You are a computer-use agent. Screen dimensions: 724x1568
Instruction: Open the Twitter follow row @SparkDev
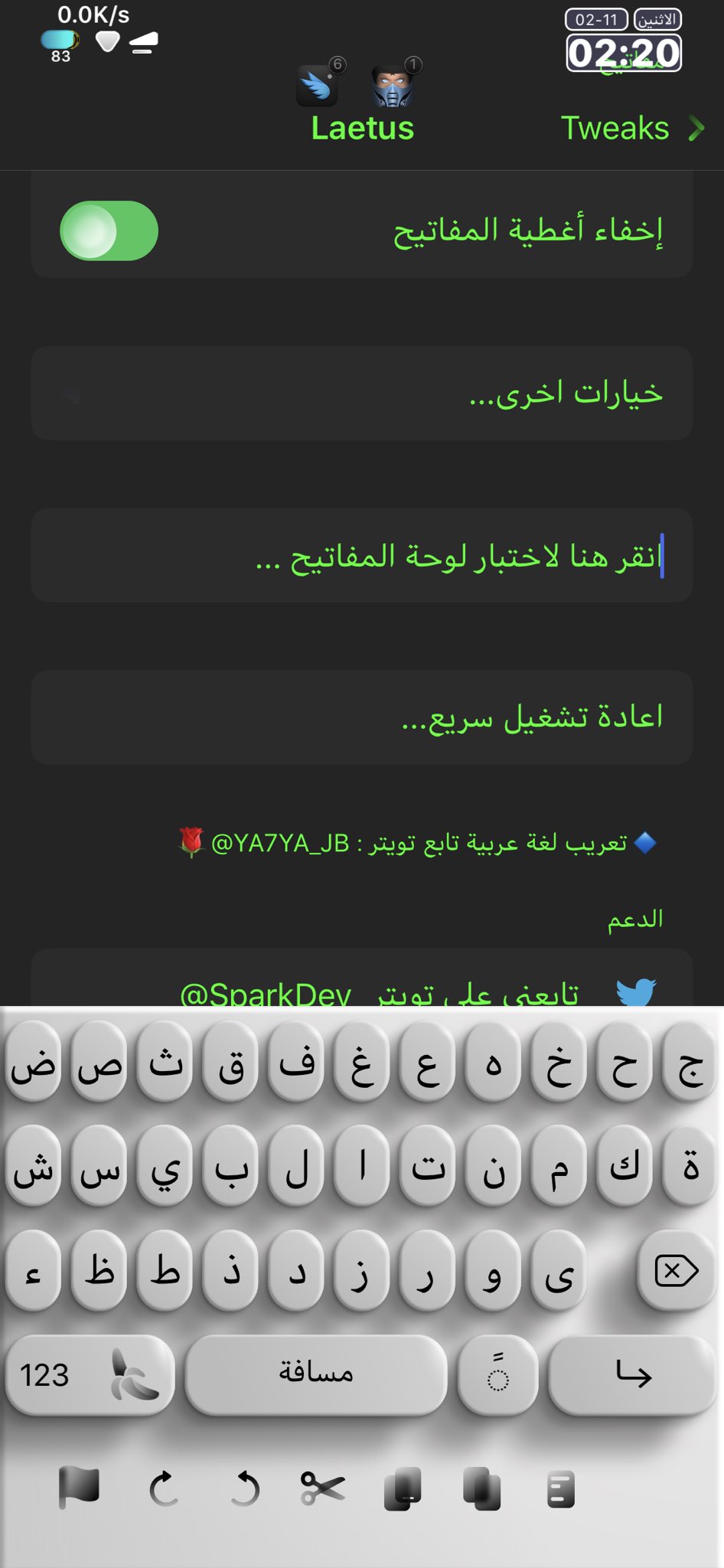click(362, 989)
